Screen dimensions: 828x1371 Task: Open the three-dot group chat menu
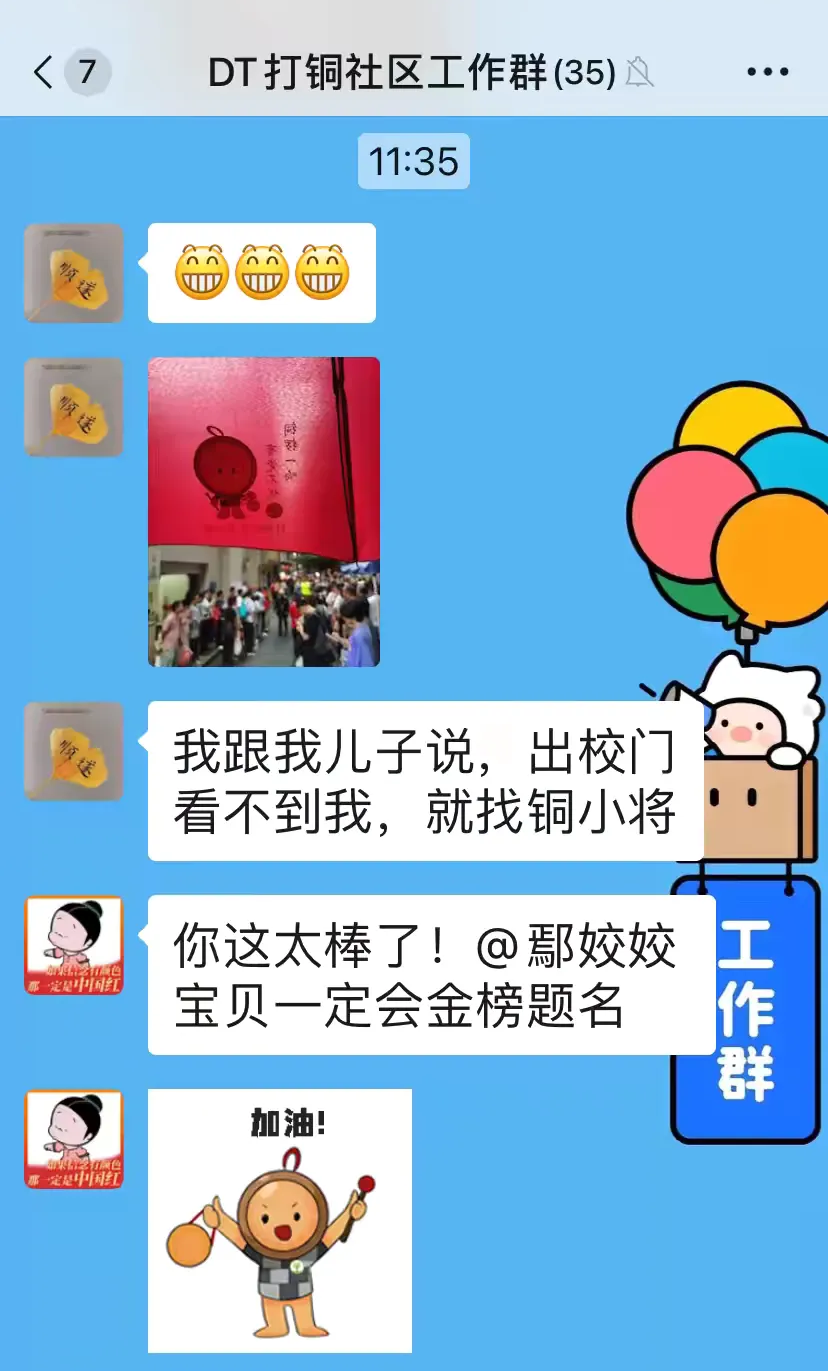click(x=767, y=73)
